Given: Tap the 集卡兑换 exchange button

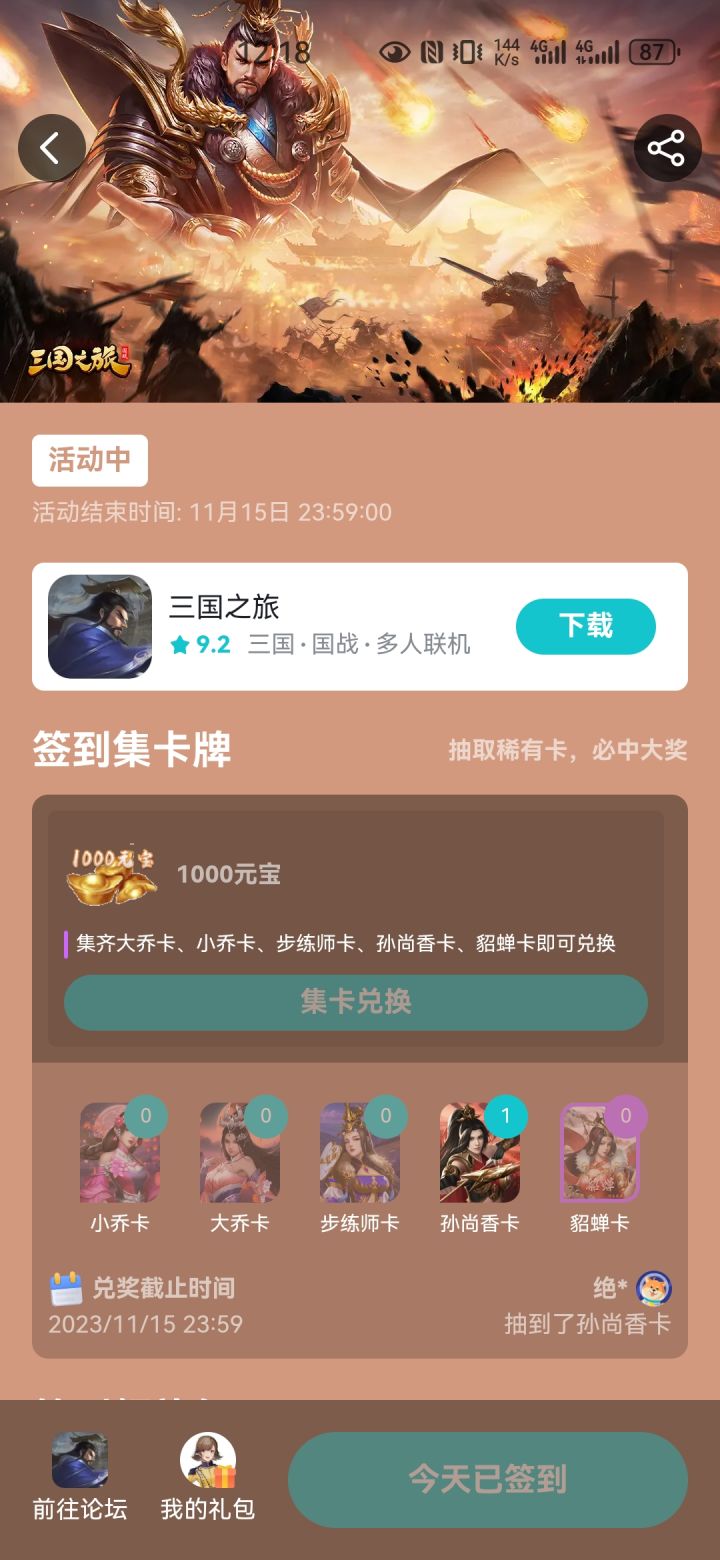Looking at the screenshot, I should [357, 1003].
